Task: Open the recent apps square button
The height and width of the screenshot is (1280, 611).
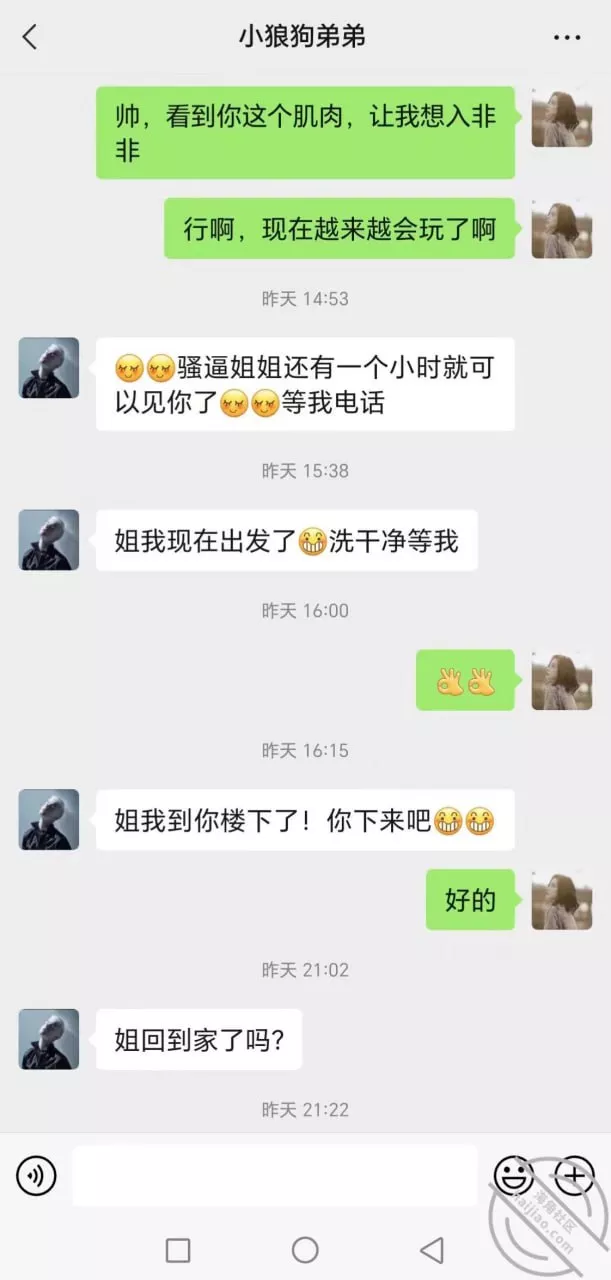Action: pos(178,1249)
